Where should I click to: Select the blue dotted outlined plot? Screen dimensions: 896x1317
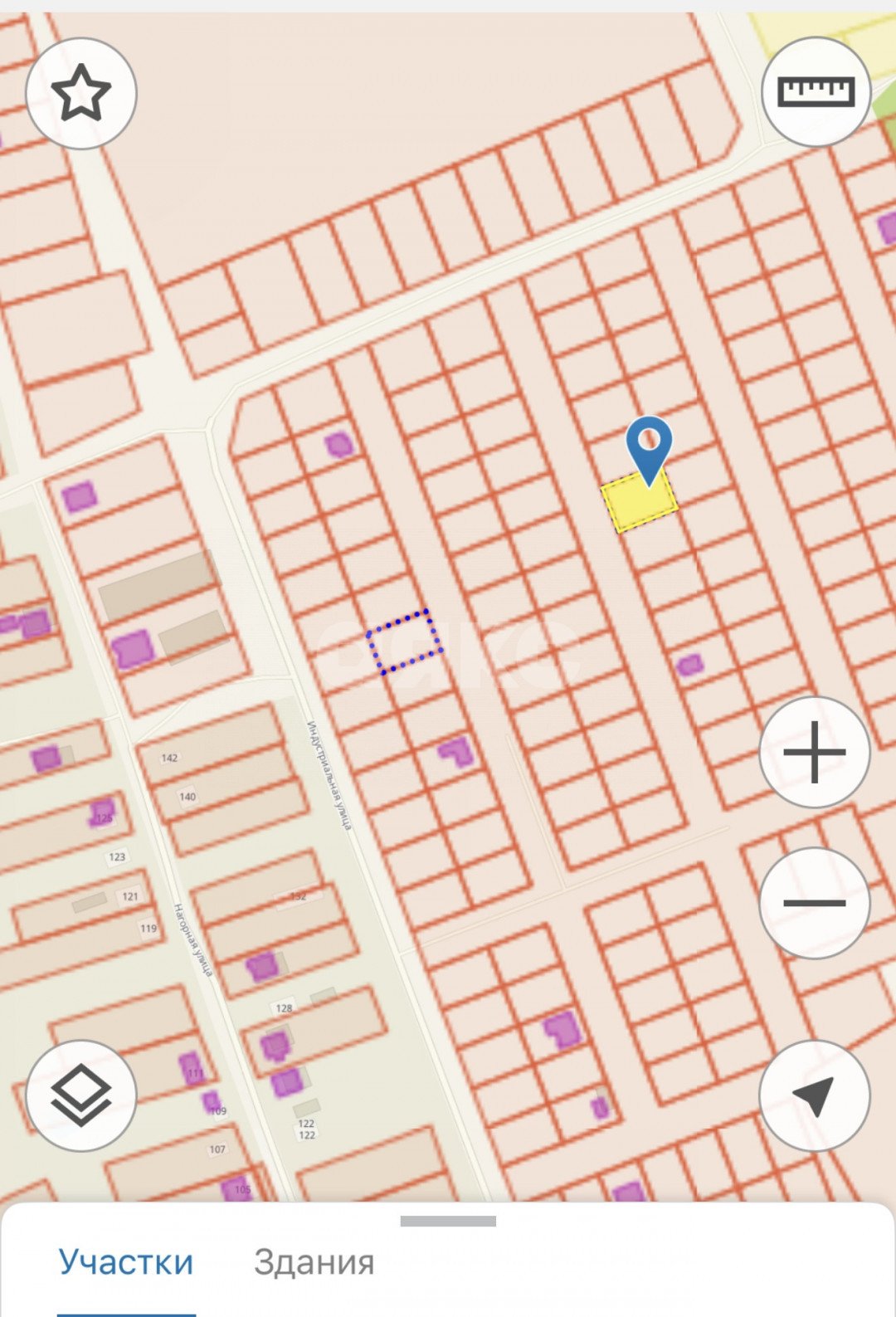(404, 641)
